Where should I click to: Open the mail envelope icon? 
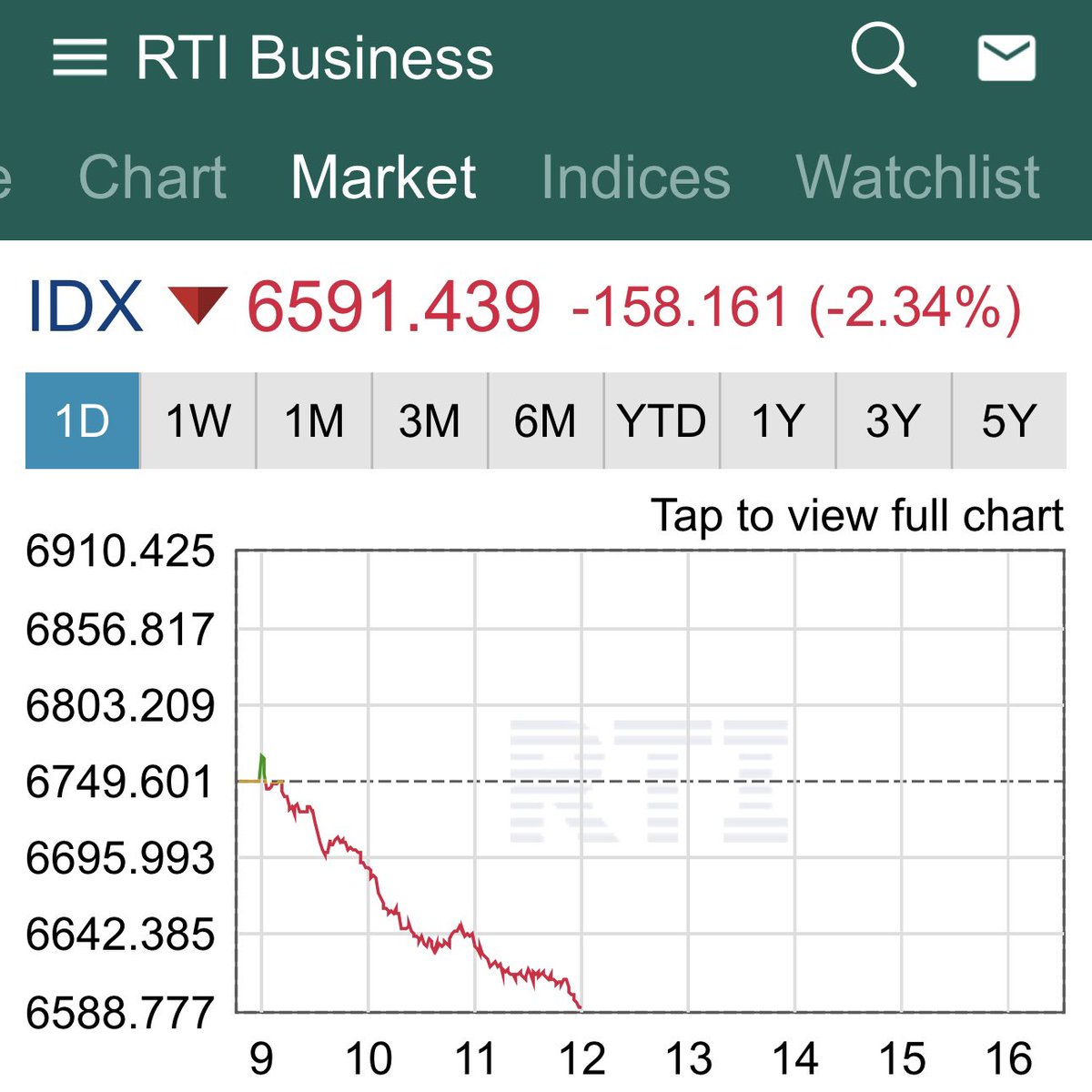(1006, 59)
